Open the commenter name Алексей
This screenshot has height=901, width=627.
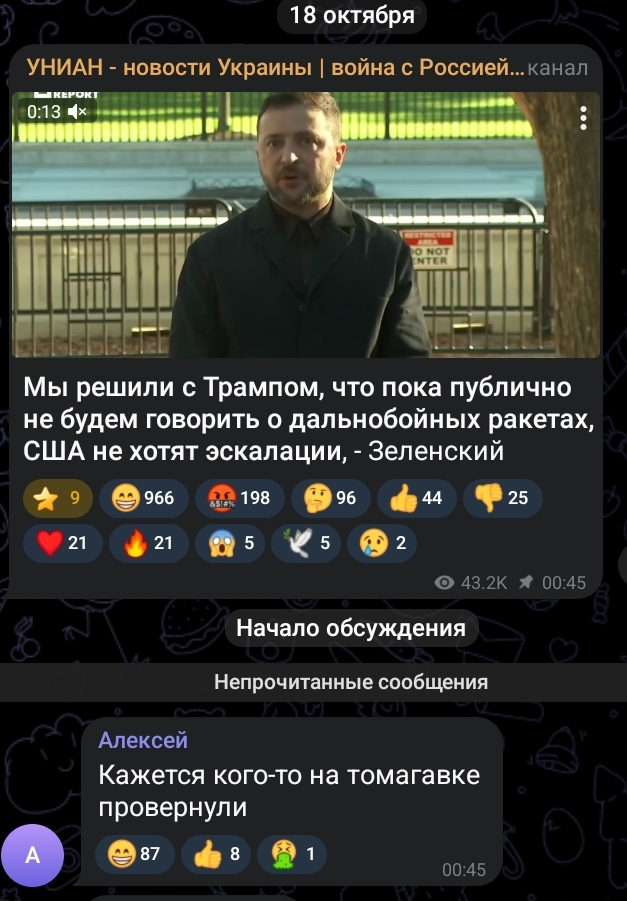[142, 740]
